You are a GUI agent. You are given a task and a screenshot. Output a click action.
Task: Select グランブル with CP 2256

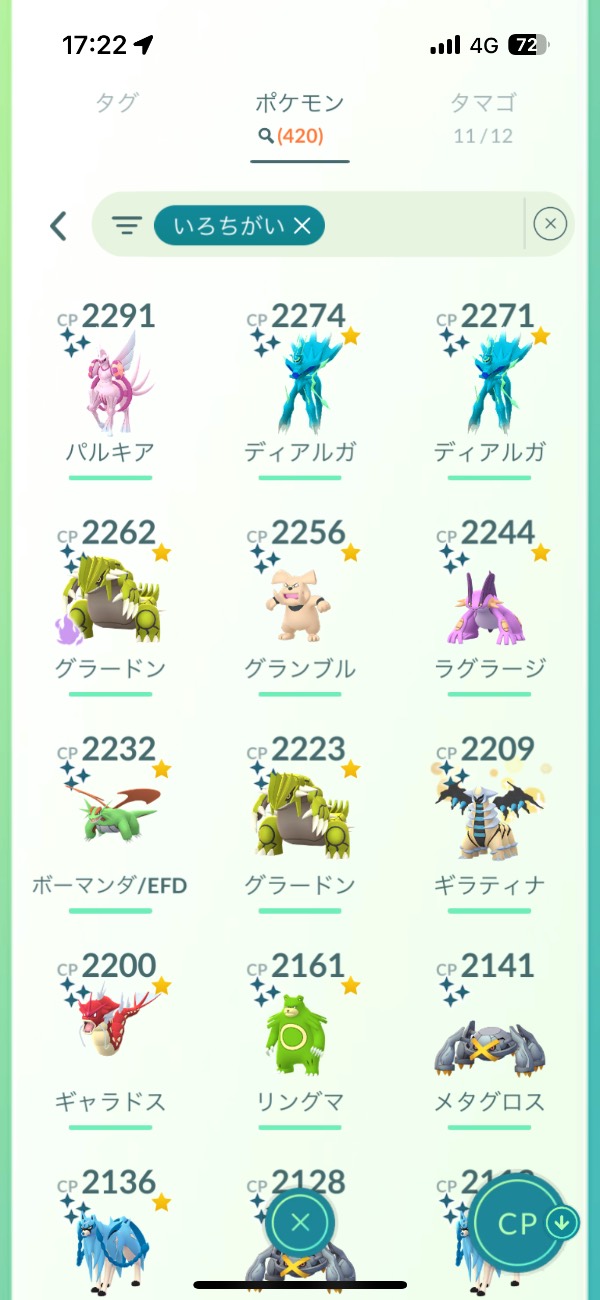point(300,602)
